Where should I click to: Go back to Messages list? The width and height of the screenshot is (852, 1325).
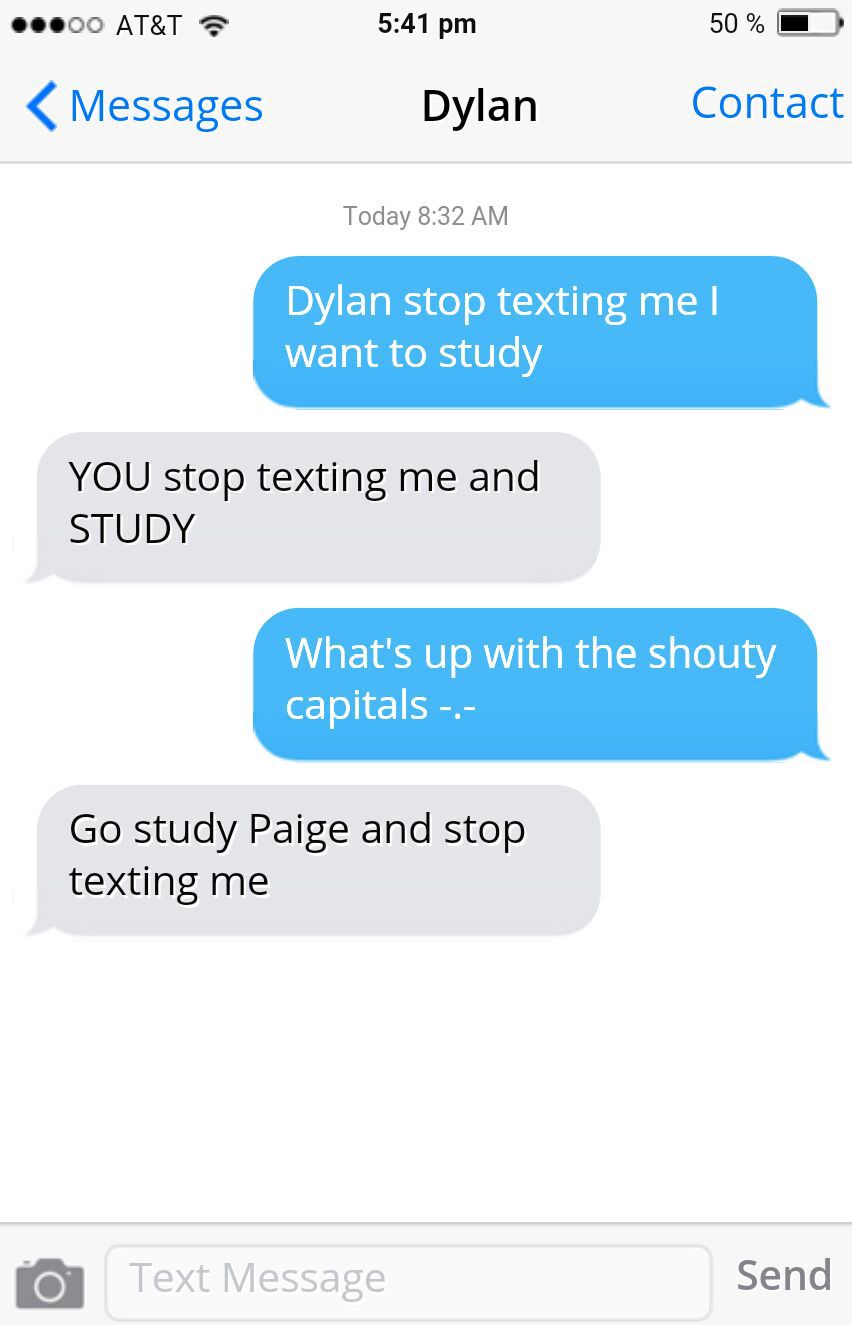(145, 106)
